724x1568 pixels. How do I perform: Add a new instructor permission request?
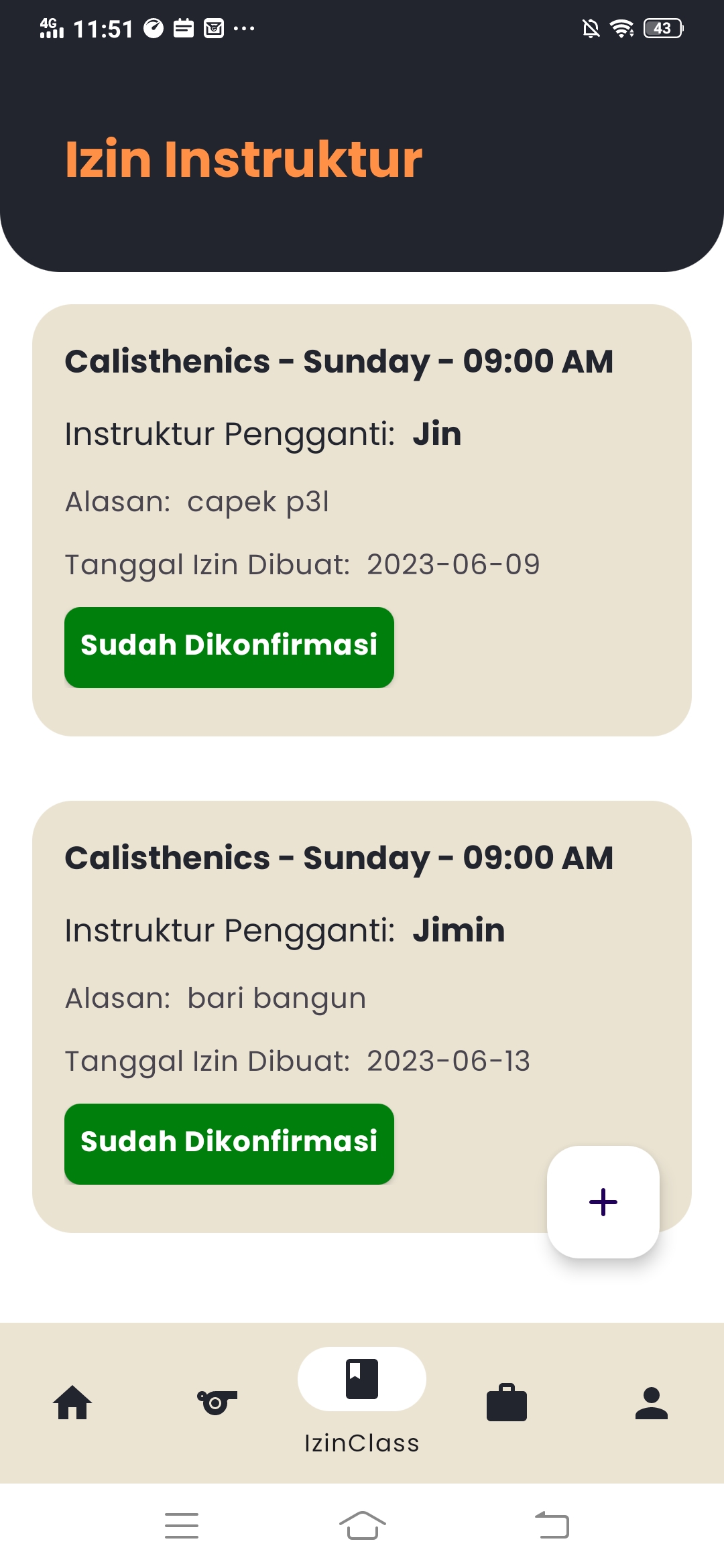pyautogui.click(x=603, y=1201)
